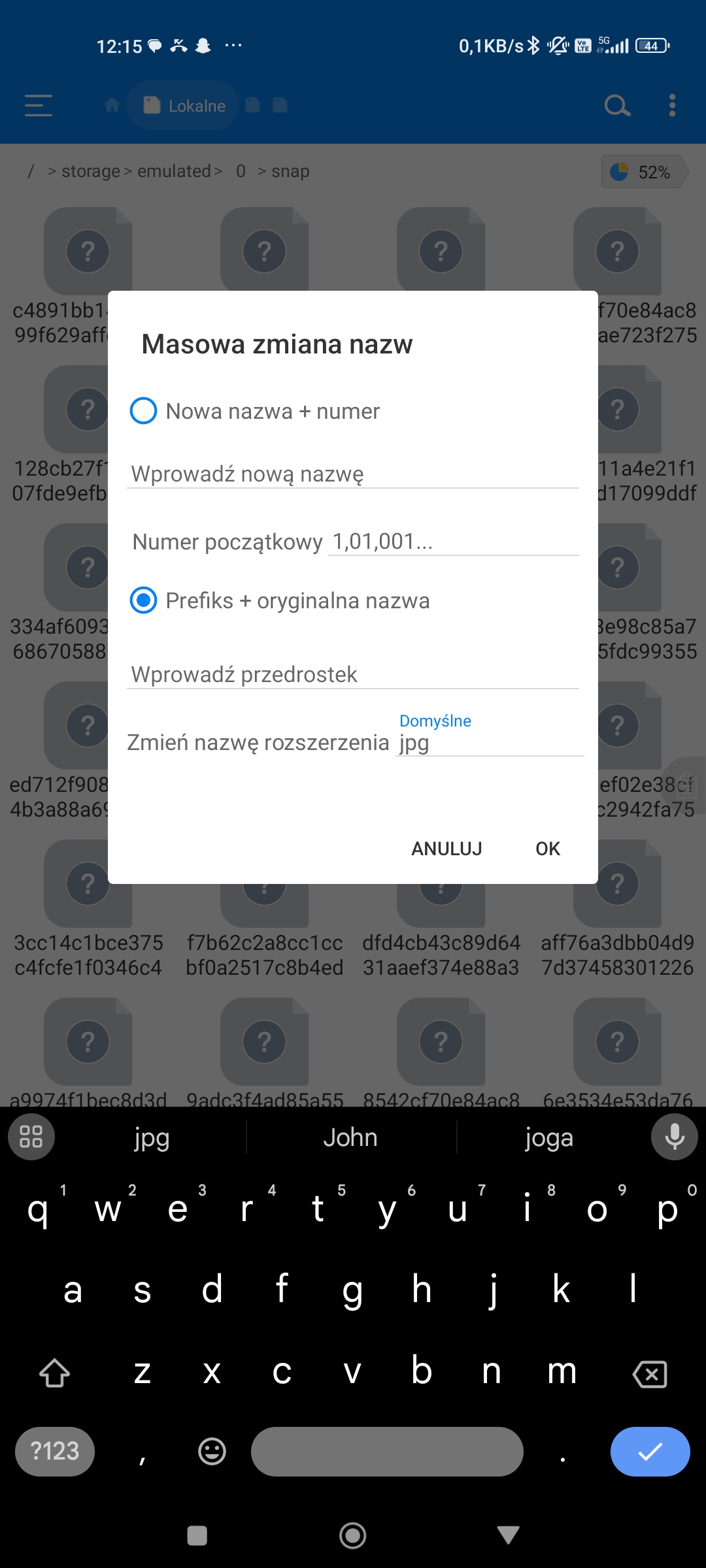Choose keyboard suggestion 'joga'
The image size is (706, 1568).
[549, 1137]
